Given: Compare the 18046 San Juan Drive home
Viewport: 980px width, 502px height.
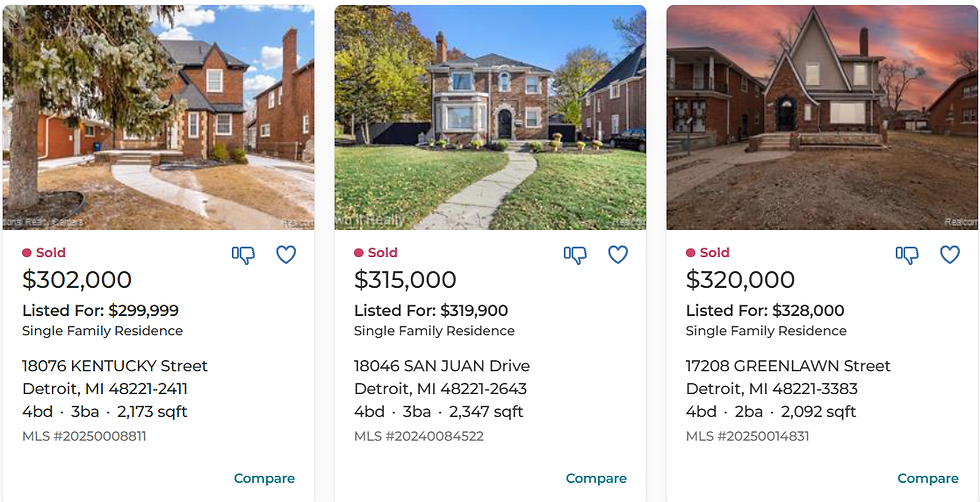Looking at the screenshot, I should (596, 478).
